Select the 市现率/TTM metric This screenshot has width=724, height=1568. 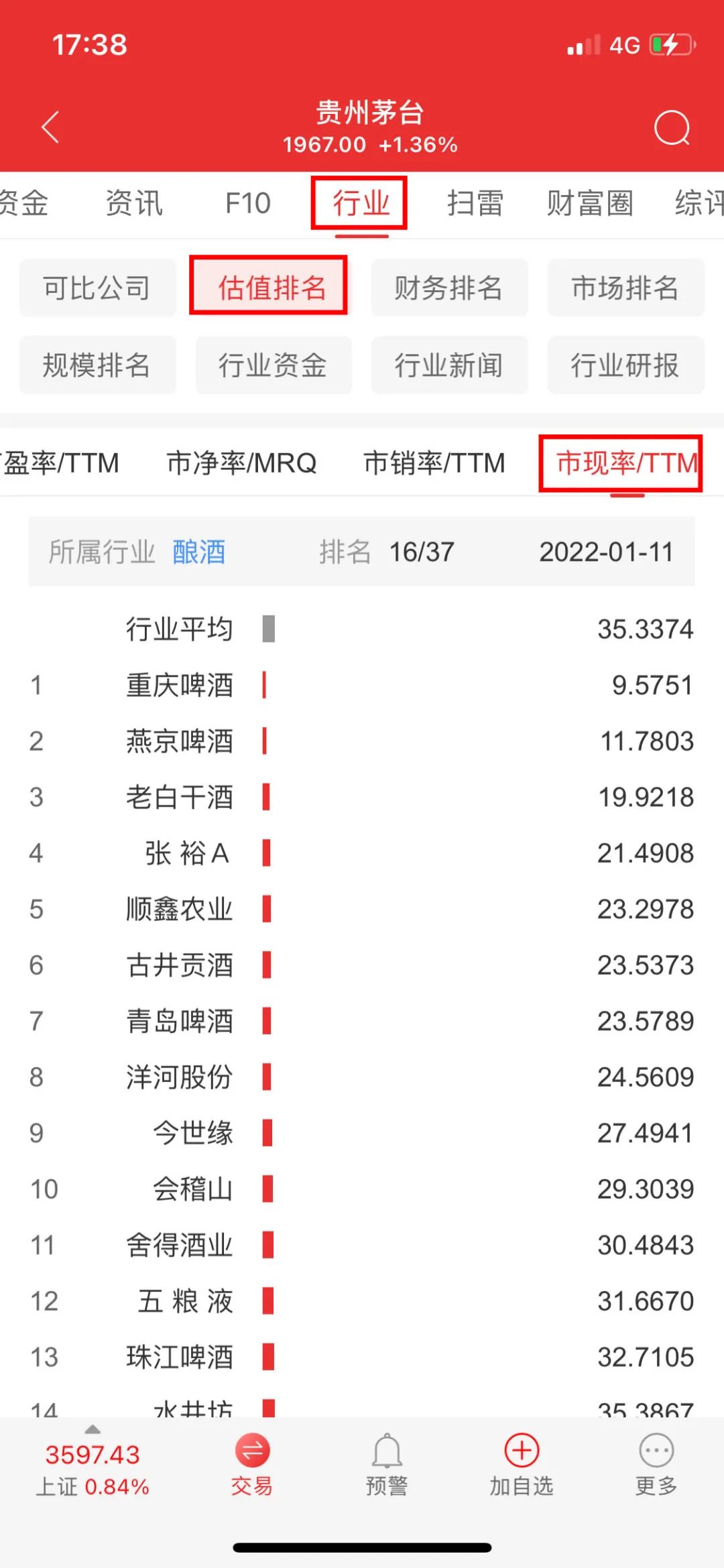(x=625, y=463)
